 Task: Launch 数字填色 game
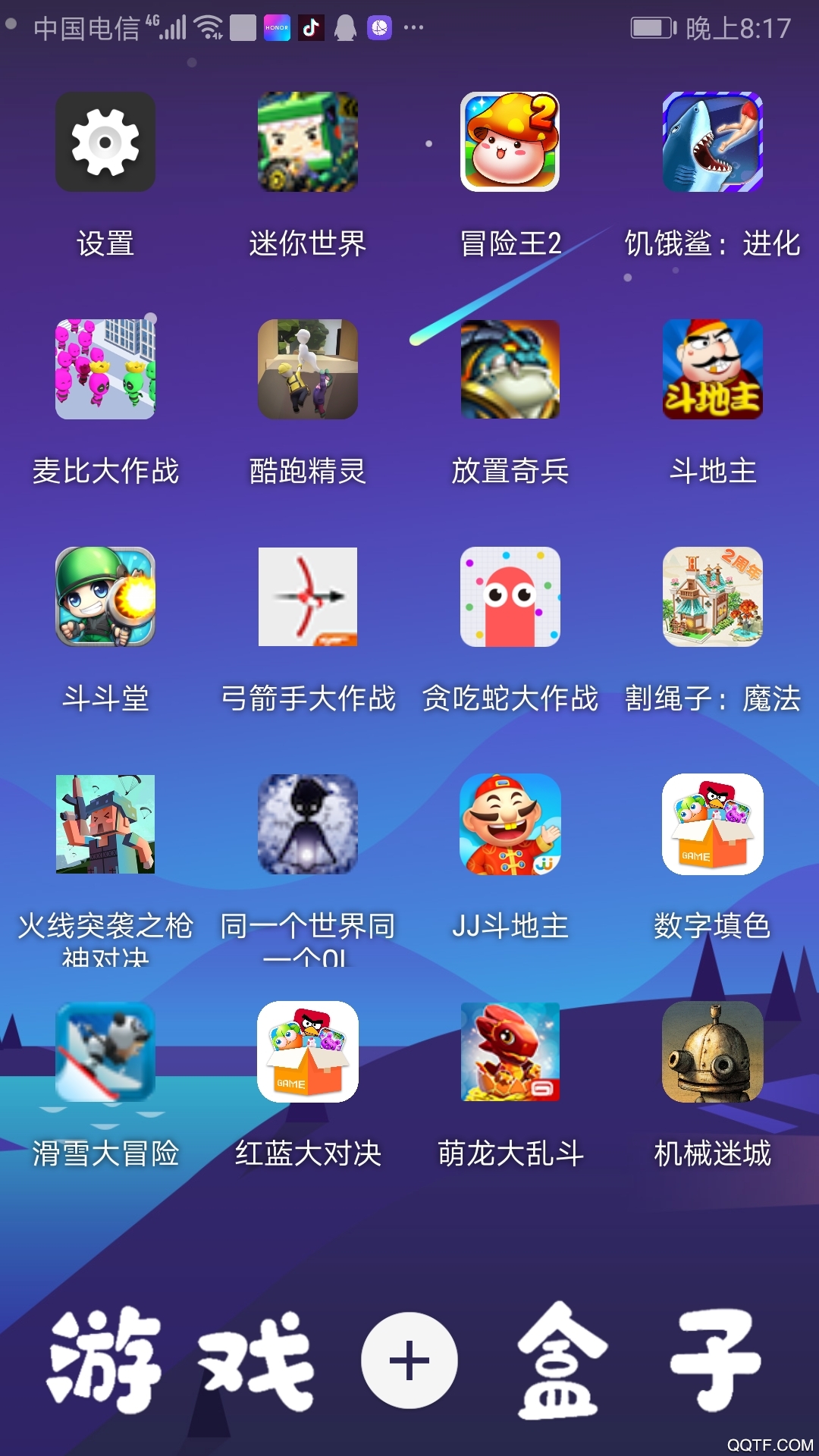click(x=713, y=824)
